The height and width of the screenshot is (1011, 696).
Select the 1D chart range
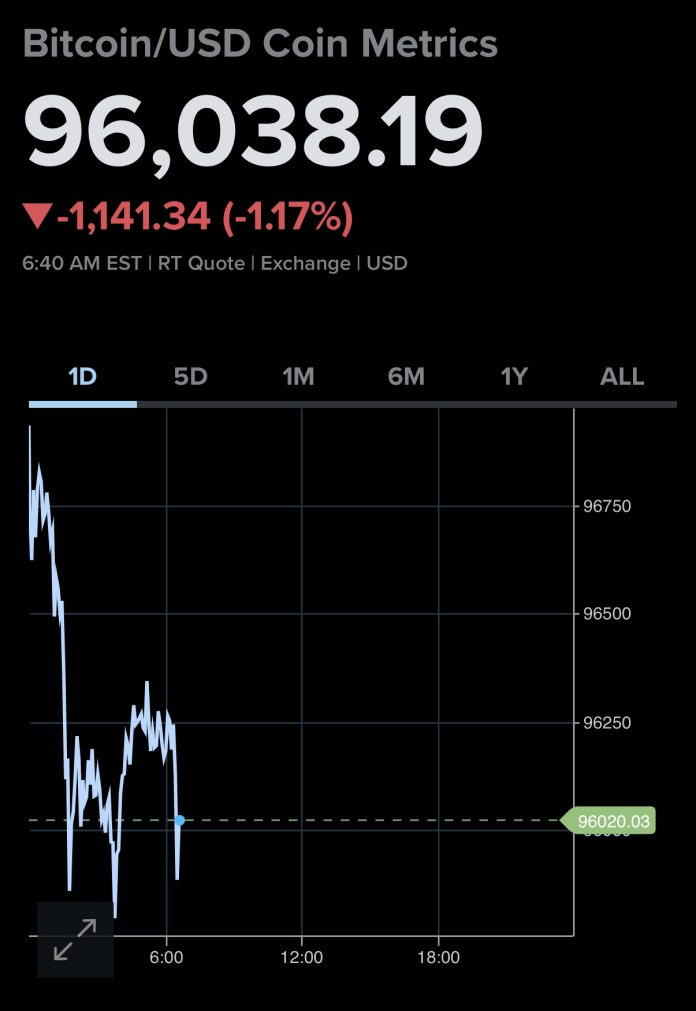[x=82, y=377]
